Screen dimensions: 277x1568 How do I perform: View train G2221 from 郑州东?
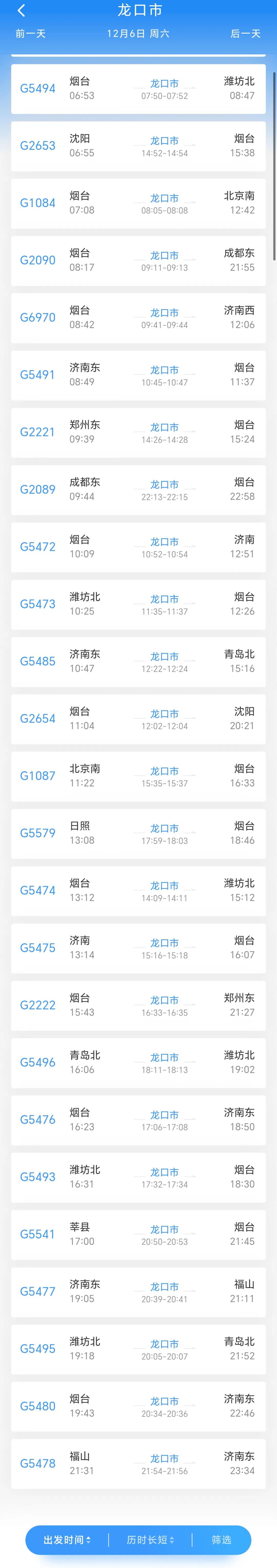coord(138,432)
